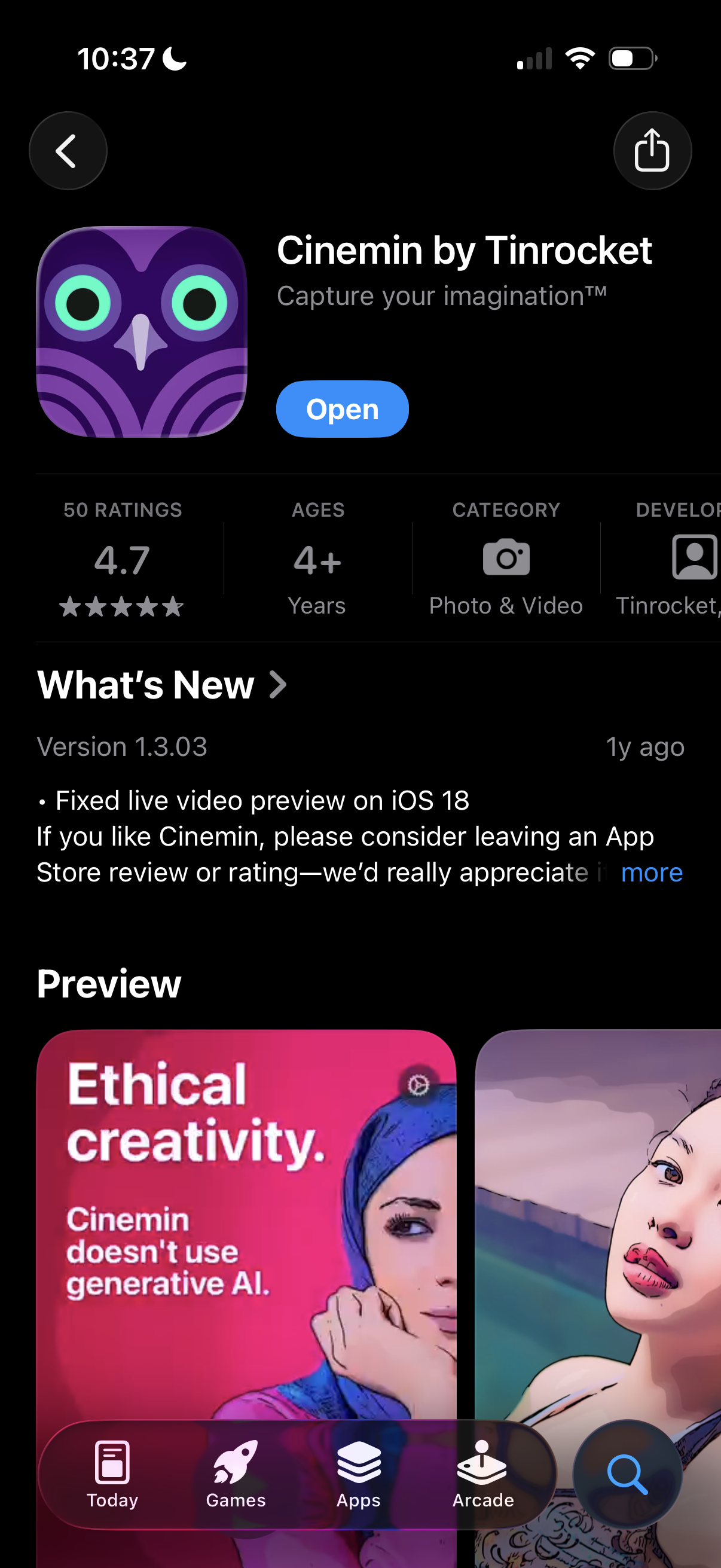The image size is (721, 1568).
Task: Open What's New version history
Action: pyautogui.click(x=162, y=685)
